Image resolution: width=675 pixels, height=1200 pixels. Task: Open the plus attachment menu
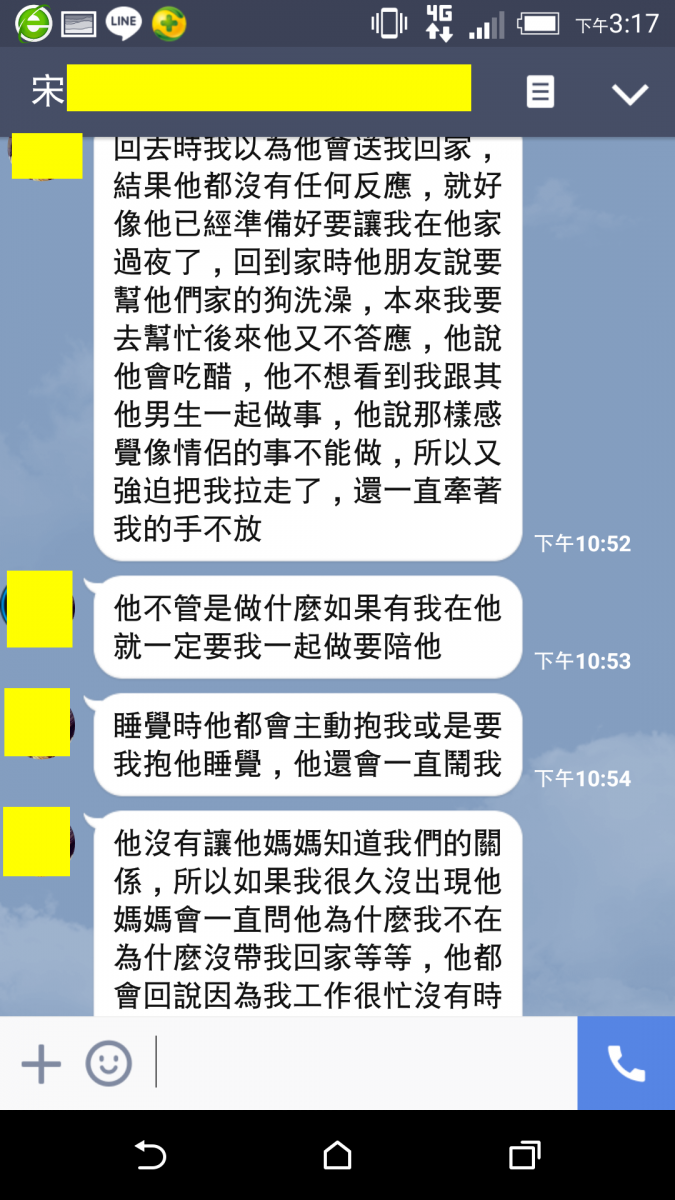[x=41, y=1063]
